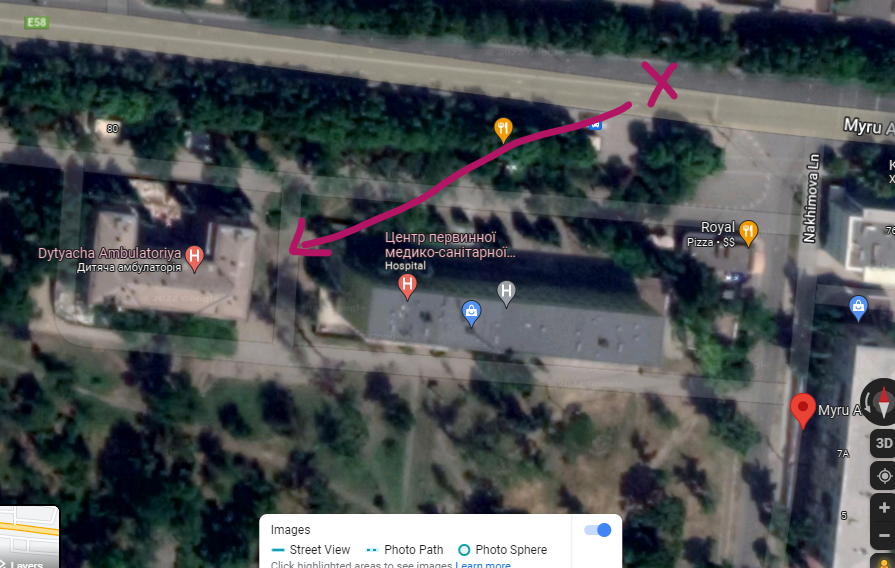The height and width of the screenshot is (568, 895).
Task: Tap the orange restaurant marker near Myru Avenue
Action: click(x=504, y=129)
